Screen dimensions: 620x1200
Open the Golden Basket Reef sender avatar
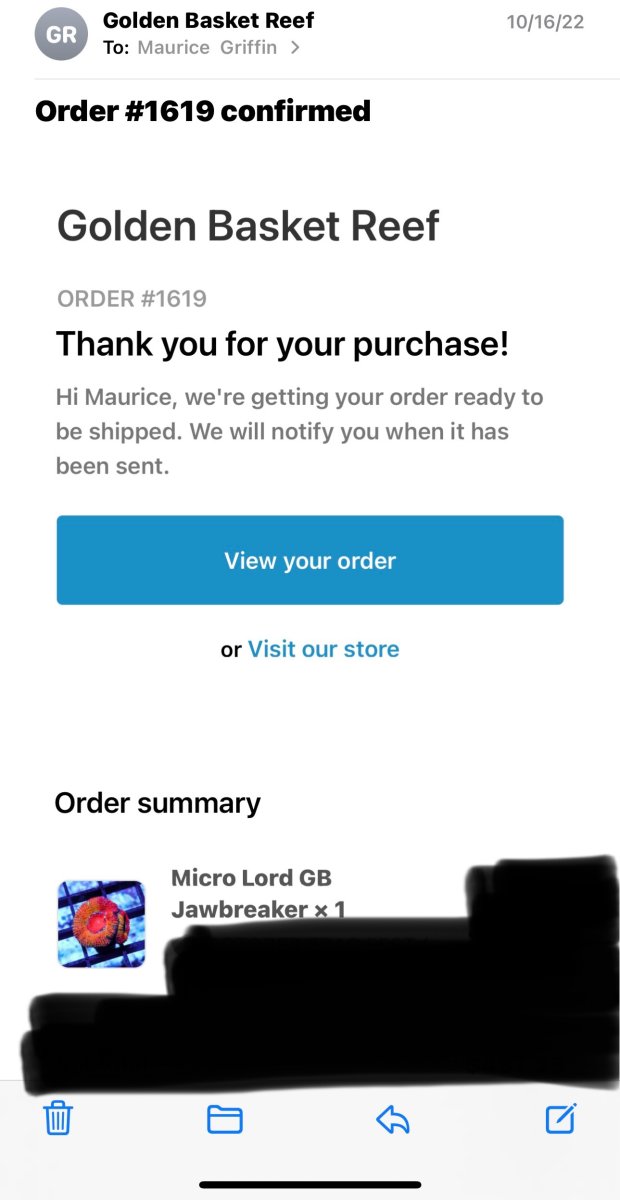61,35
